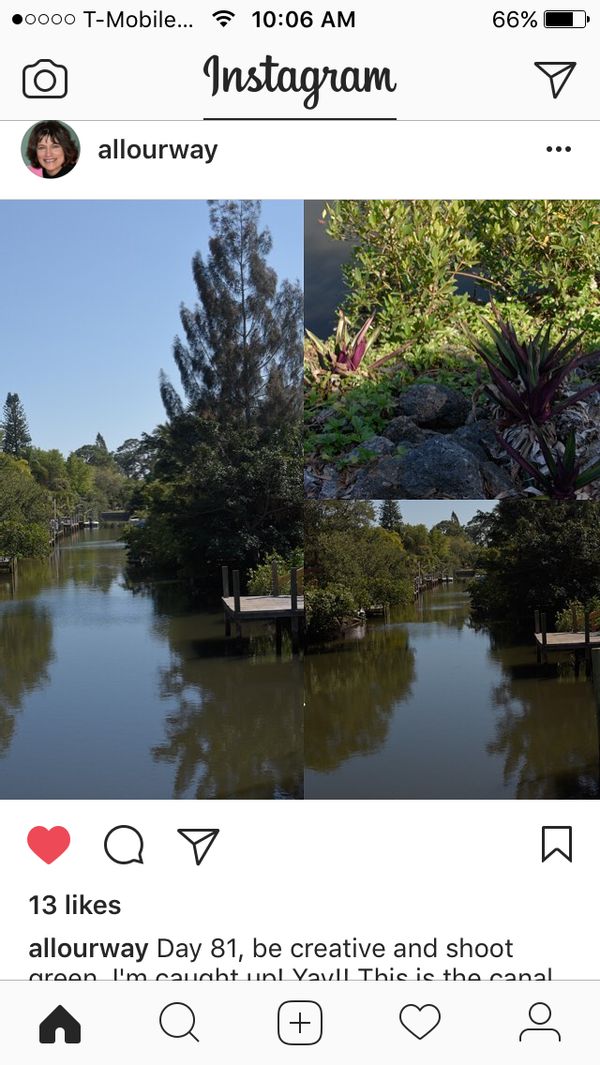
Task: Open allourway's profile picture
Action: pyautogui.click(x=50, y=150)
